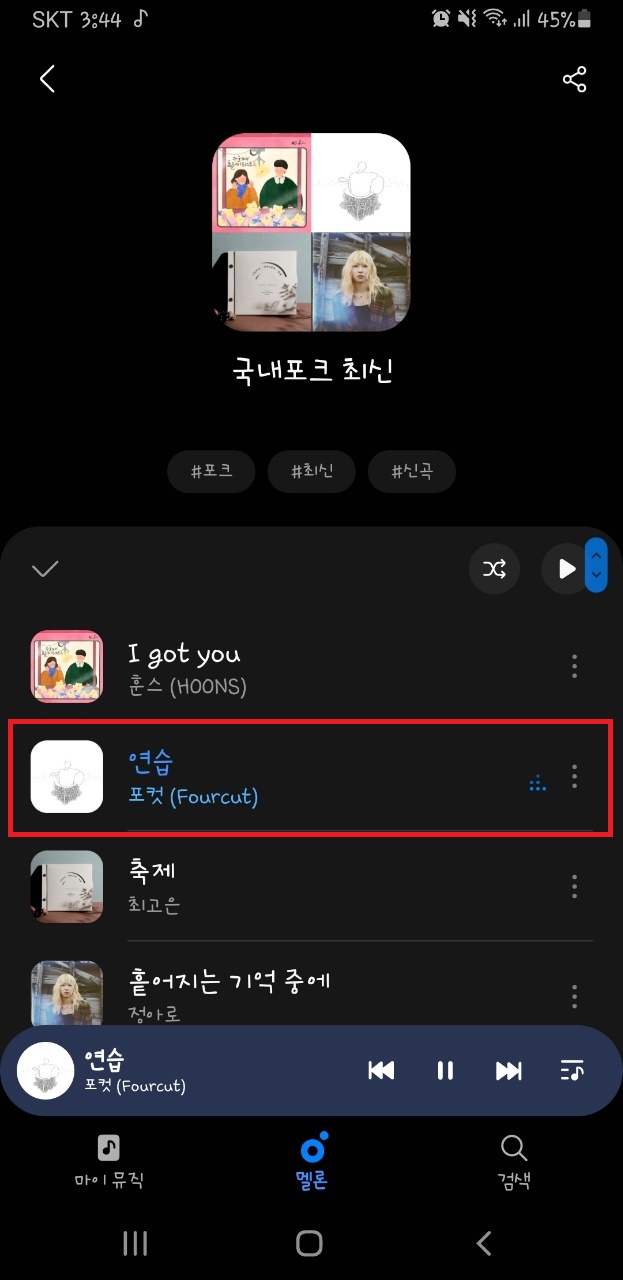Skip to the next track in mini player
Viewport: 623px width, 1280px height.
(509, 1071)
